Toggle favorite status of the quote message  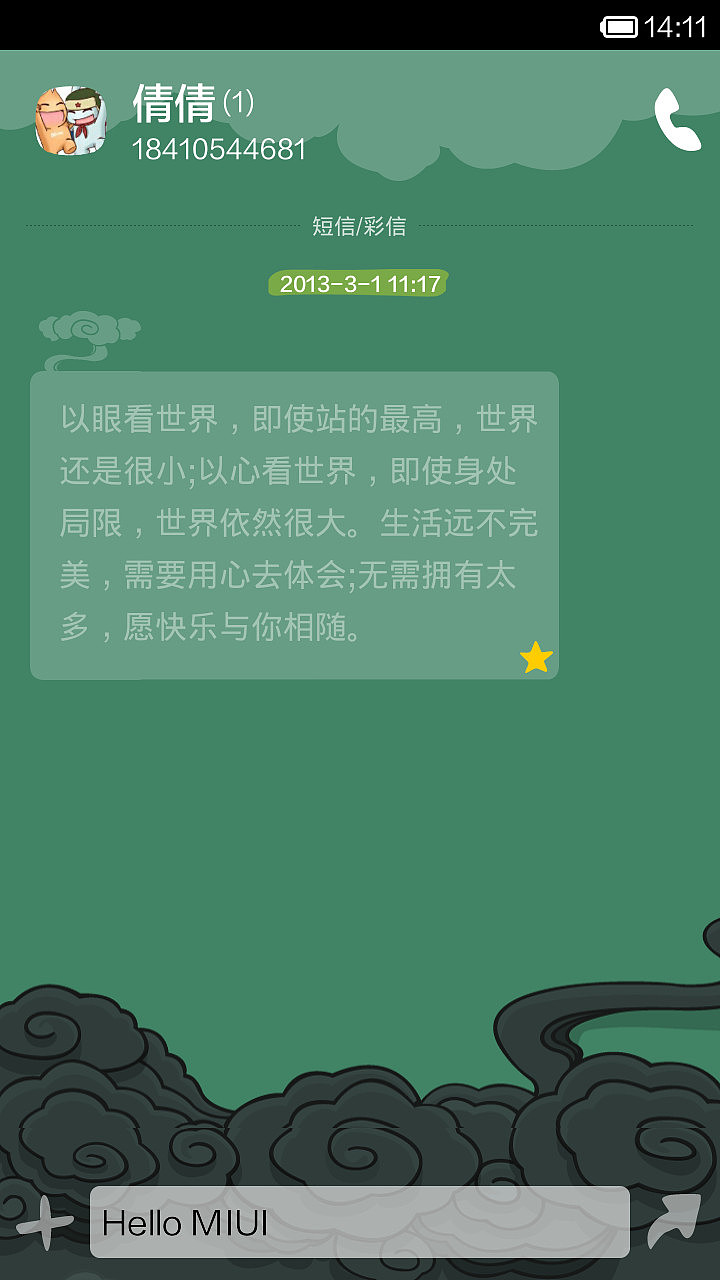pyautogui.click(x=536, y=658)
